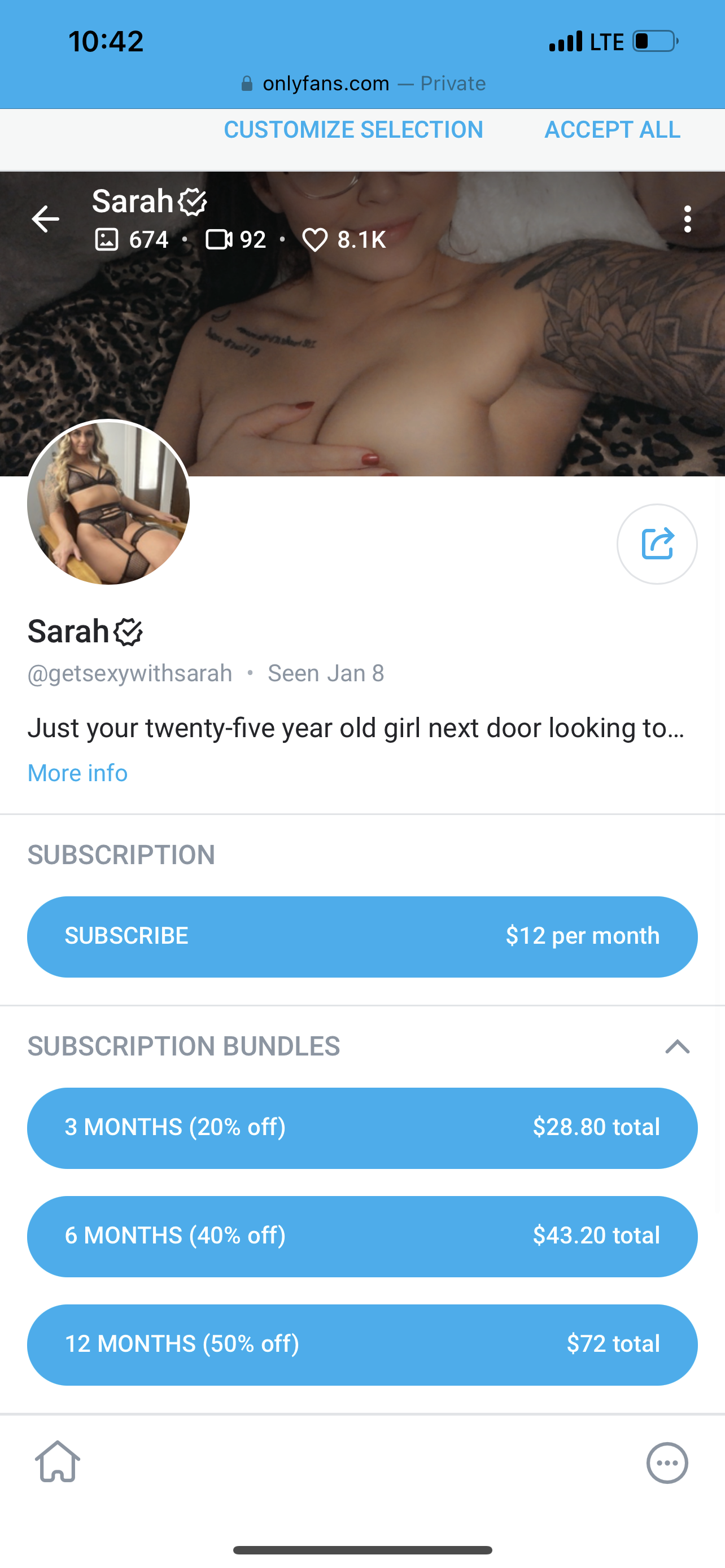Screen dimensions: 725x1568
Task: Pick the 12 months bundle
Action: [x=362, y=1344]
